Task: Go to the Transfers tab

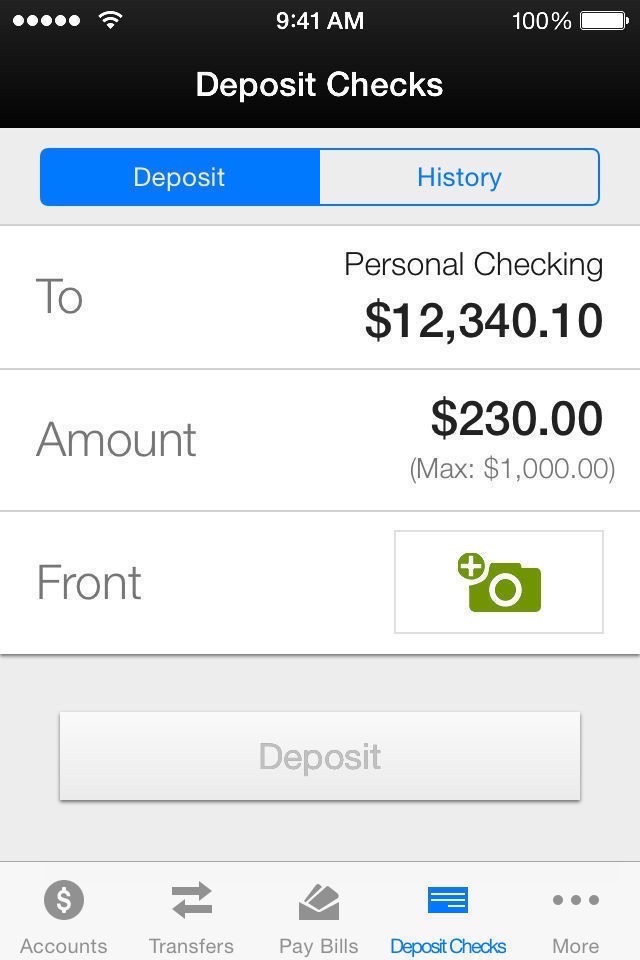Action: pos(191,915)
